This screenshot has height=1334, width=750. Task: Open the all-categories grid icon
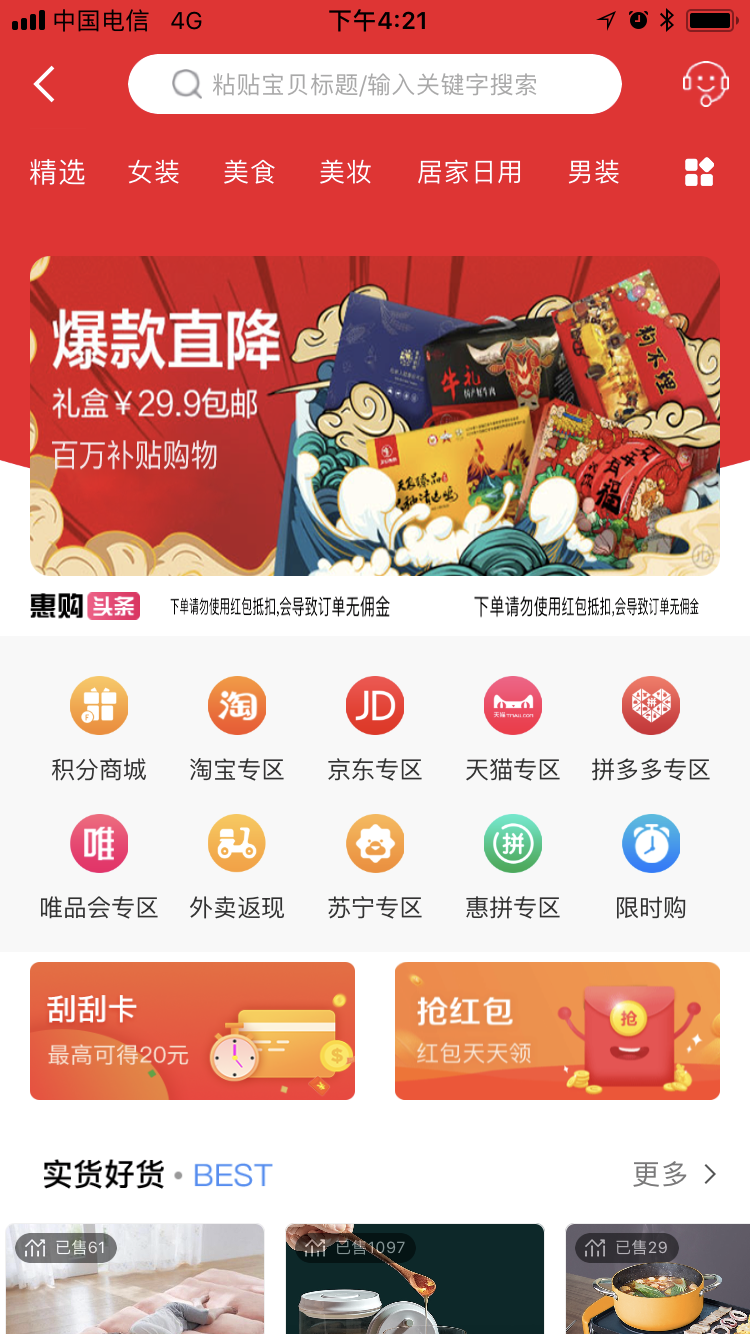click(699, 172)
